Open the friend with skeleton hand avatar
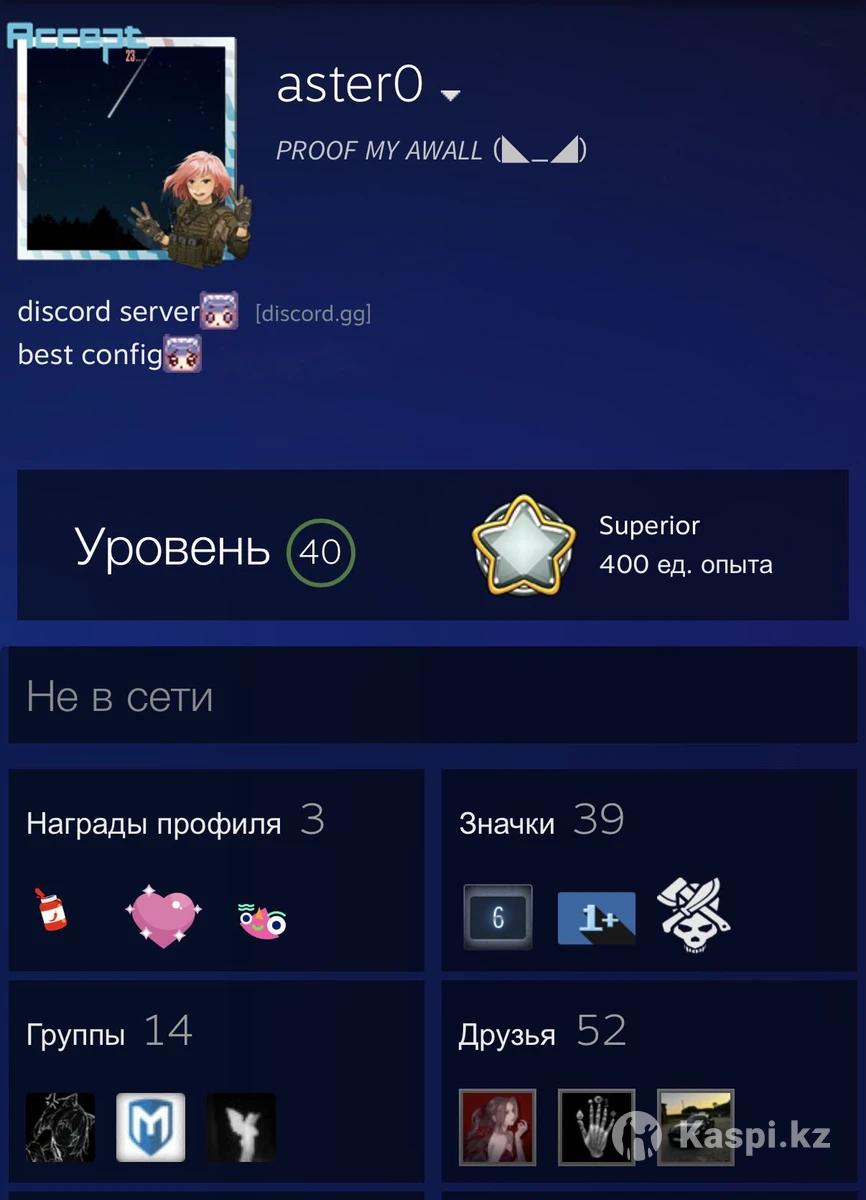The height and width of the screenshot is (1200, 866). tap(596, 1127)
